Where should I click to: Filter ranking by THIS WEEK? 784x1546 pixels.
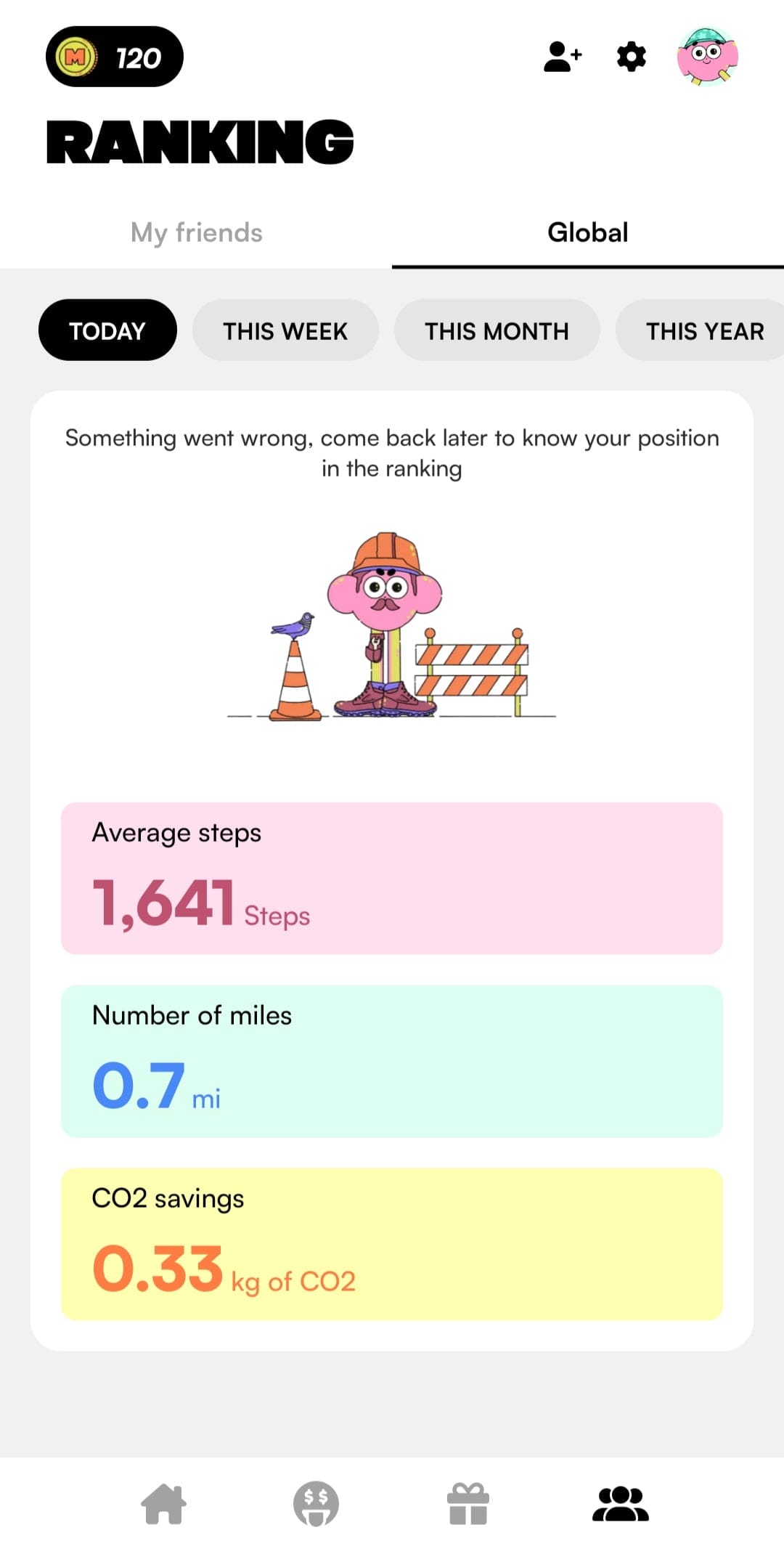pyautogui.click(x=285, y=330)
